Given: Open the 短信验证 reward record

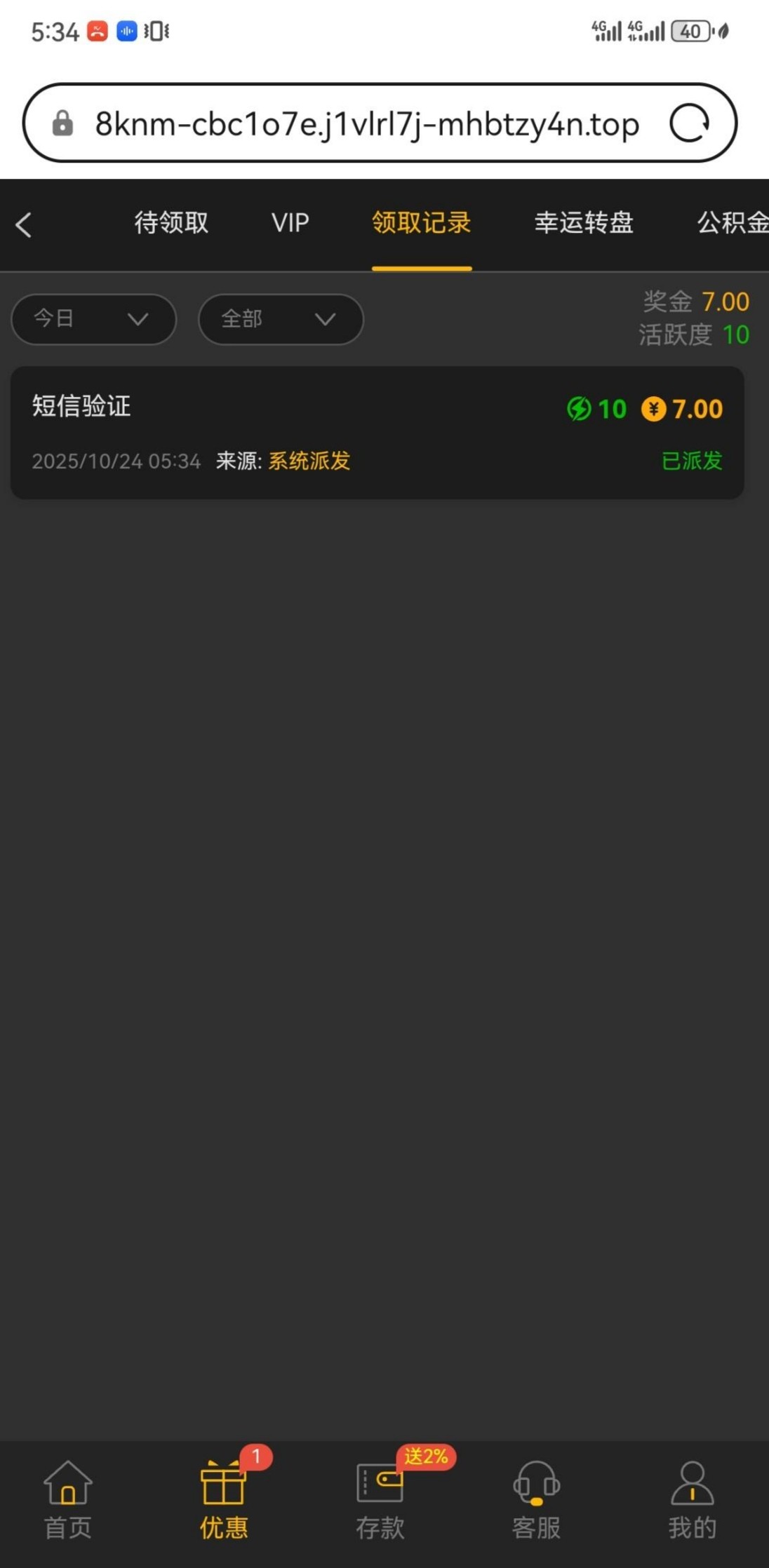Looking at the screenshot, I should click(377, 432).
